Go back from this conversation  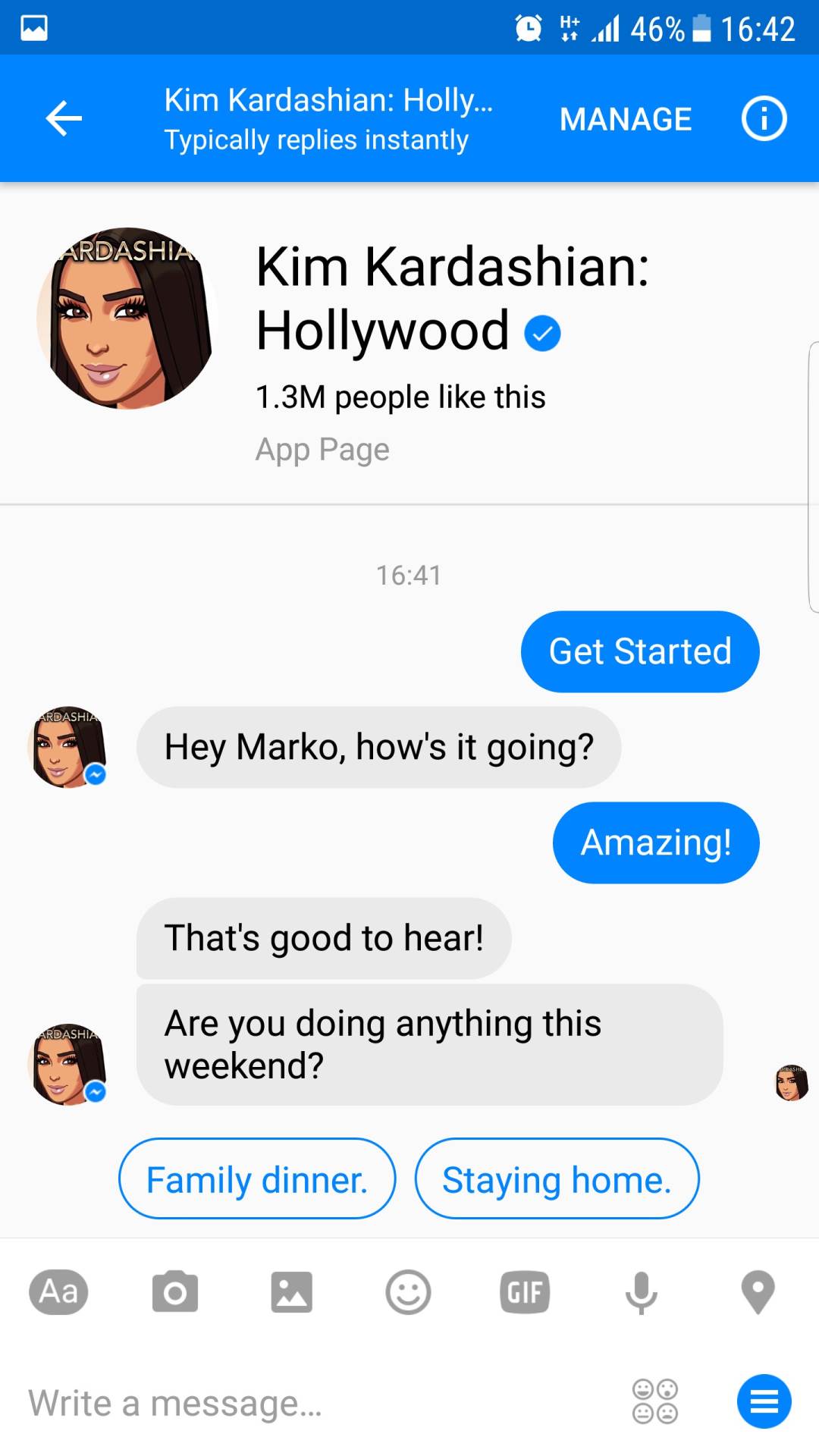point(64,119)
